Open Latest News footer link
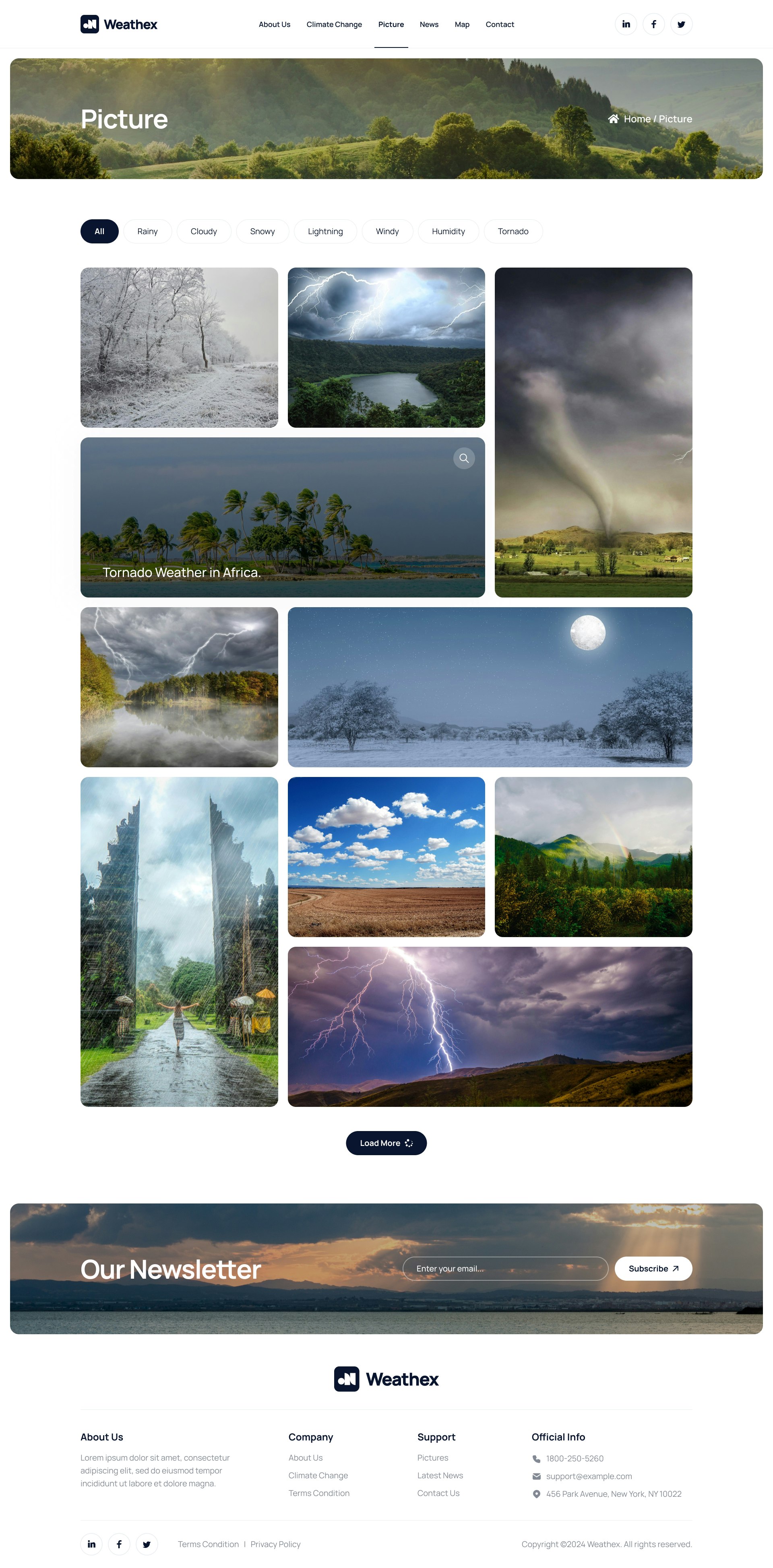The height and width of the screenshot is (1568, 773). (440, 1475)
